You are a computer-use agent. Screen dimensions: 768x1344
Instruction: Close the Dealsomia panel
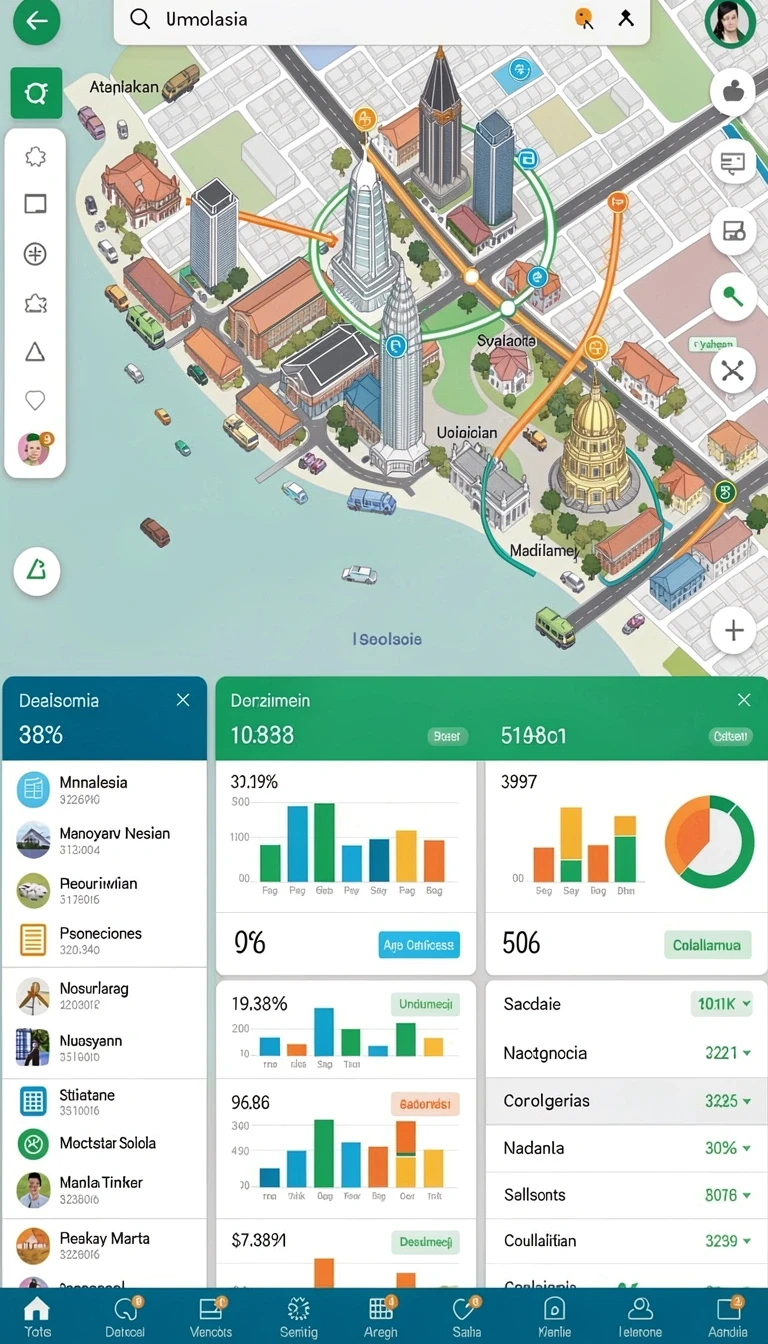coord(183,700)
